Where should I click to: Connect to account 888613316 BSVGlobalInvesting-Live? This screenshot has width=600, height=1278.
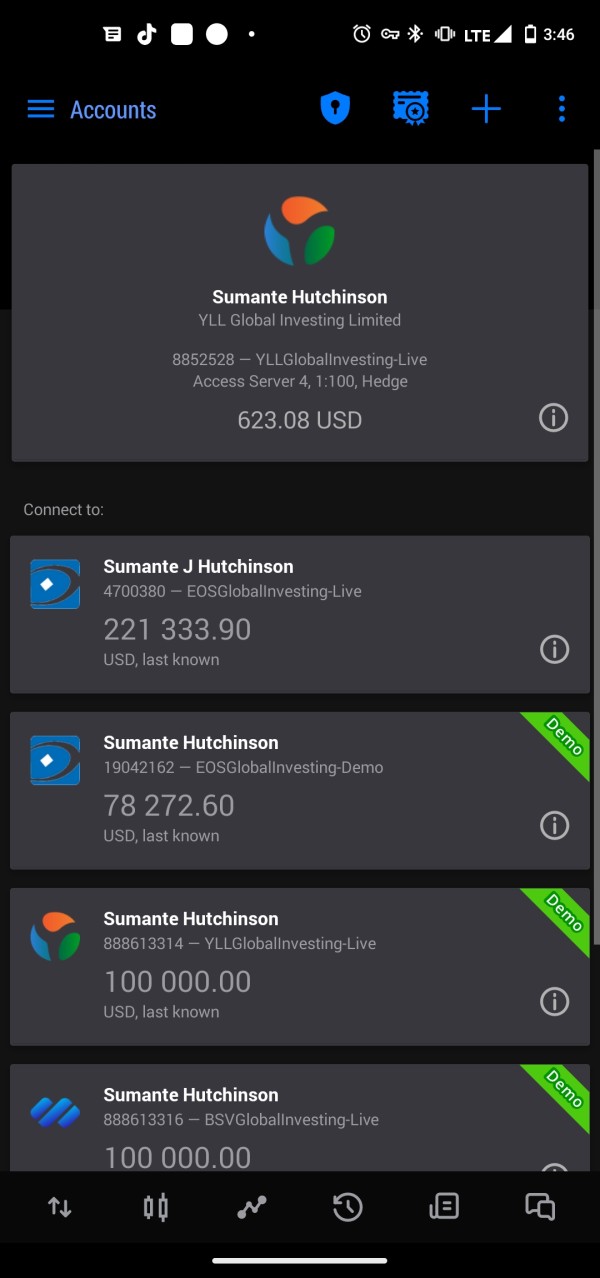pyautogui.click(x=300, y=1117)
